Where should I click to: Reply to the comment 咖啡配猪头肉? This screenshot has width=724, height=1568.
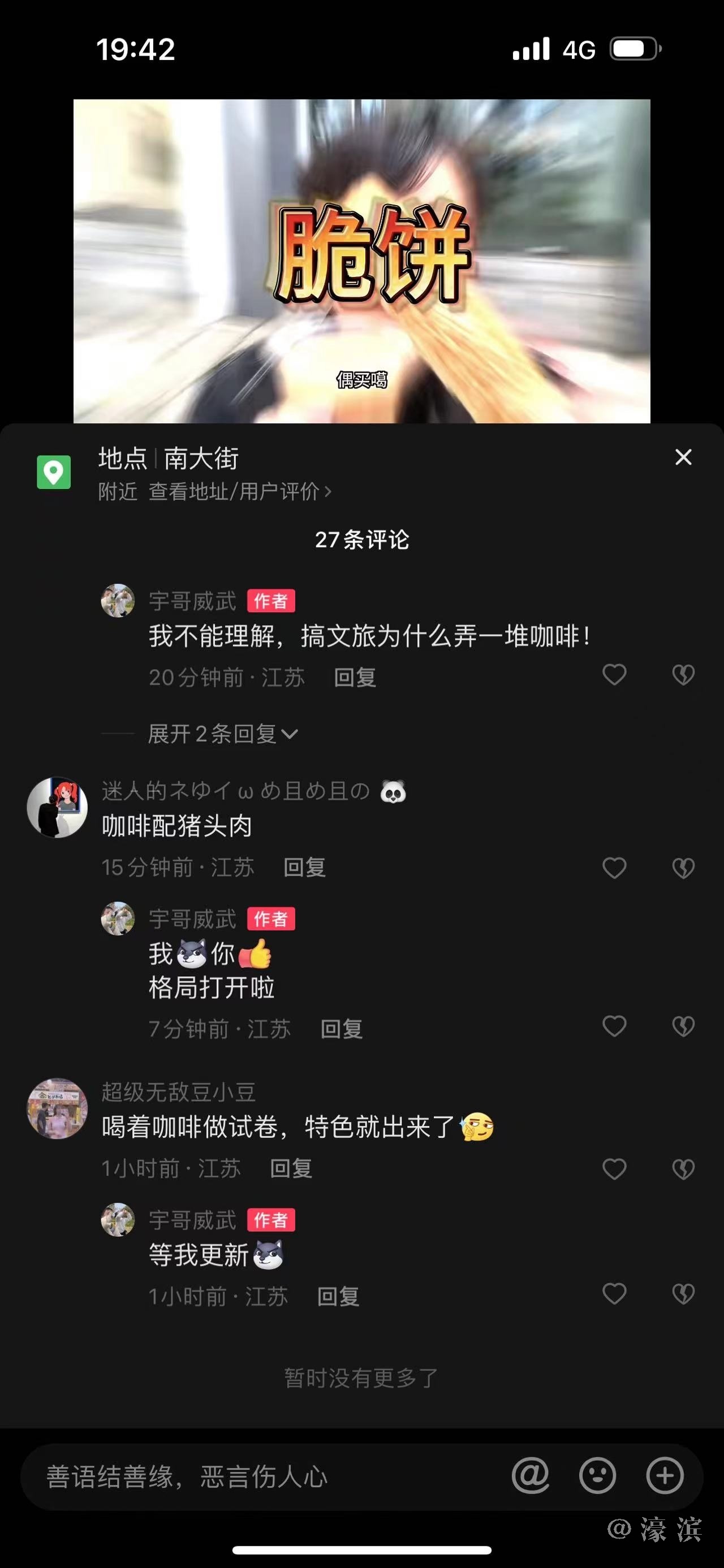(x=304, y=868)
